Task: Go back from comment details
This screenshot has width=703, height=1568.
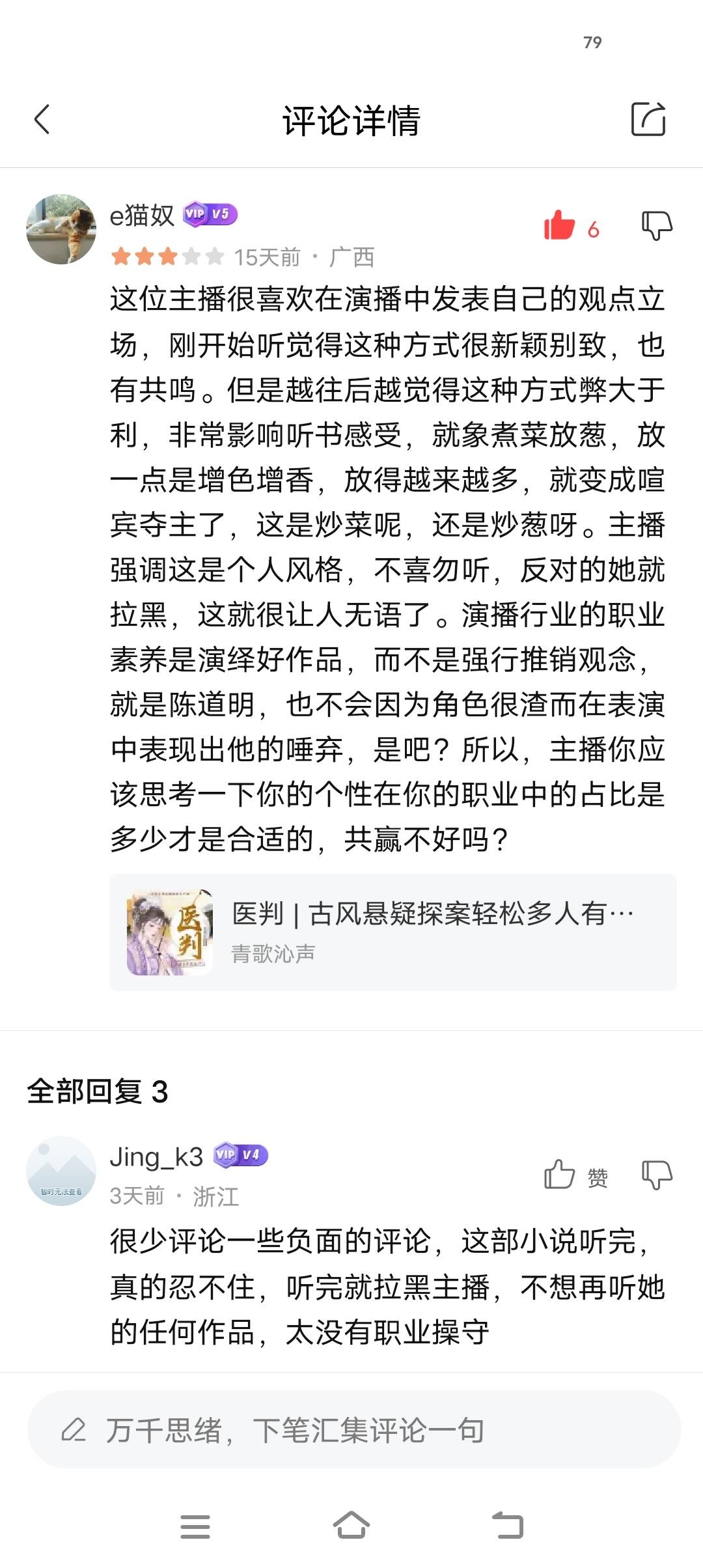Action: 42,120
